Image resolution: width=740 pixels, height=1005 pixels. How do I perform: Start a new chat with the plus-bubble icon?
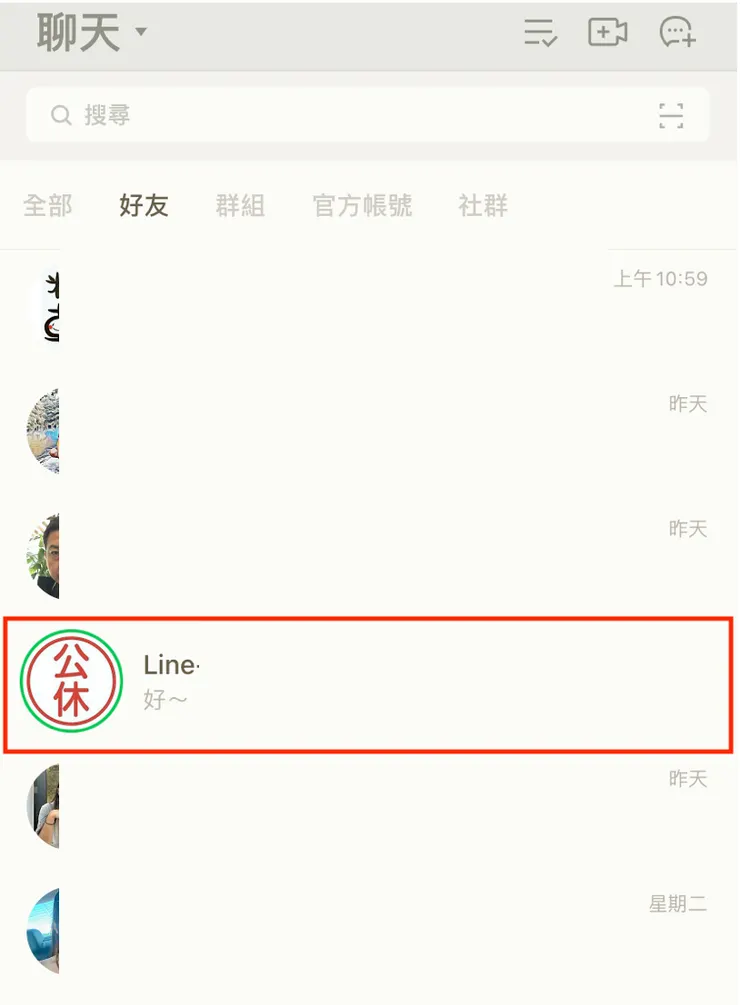pyautogui.click(x=678, y=32)
